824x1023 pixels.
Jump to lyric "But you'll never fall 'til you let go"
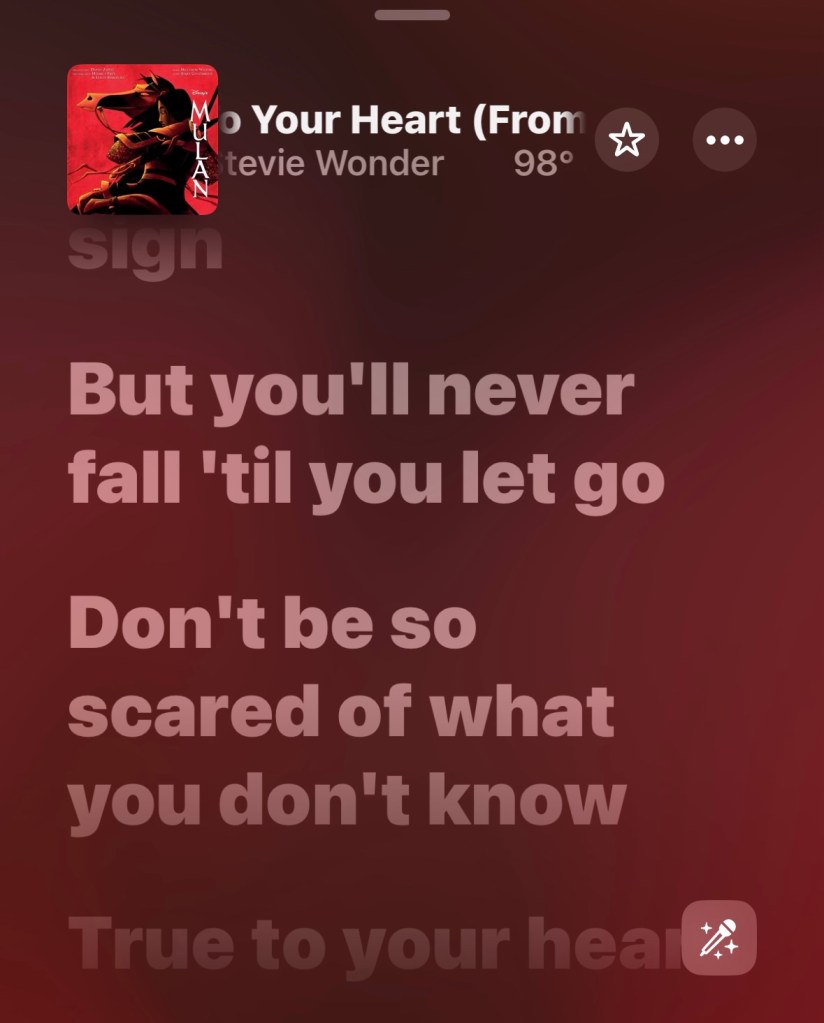pyautogui.click(x=366, y=435)
